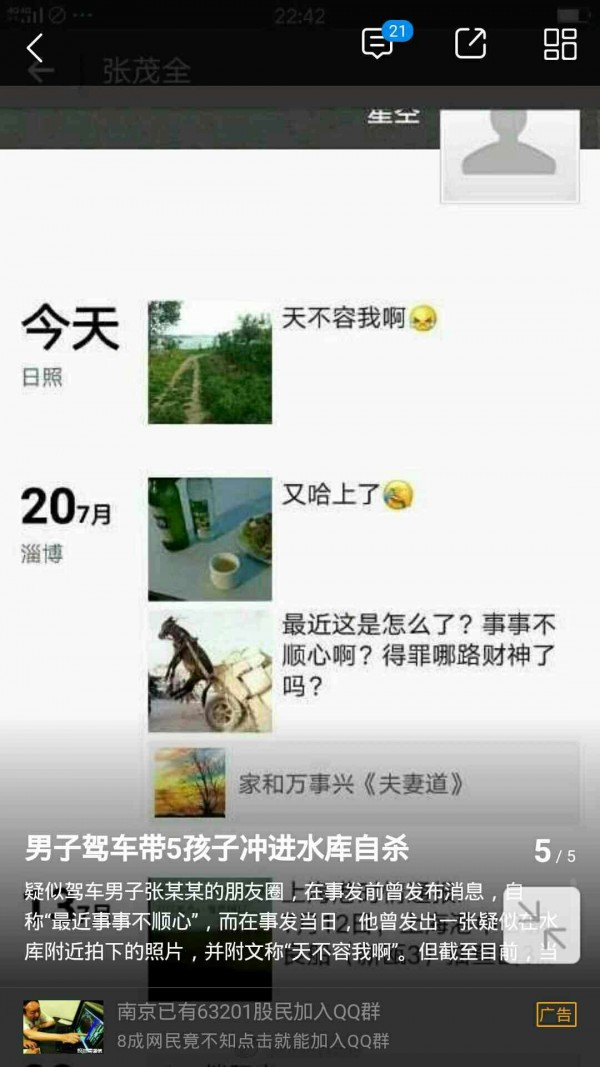Open the comments with 21 badge
Screen dimensions: 600x1067
pos(377,44)
